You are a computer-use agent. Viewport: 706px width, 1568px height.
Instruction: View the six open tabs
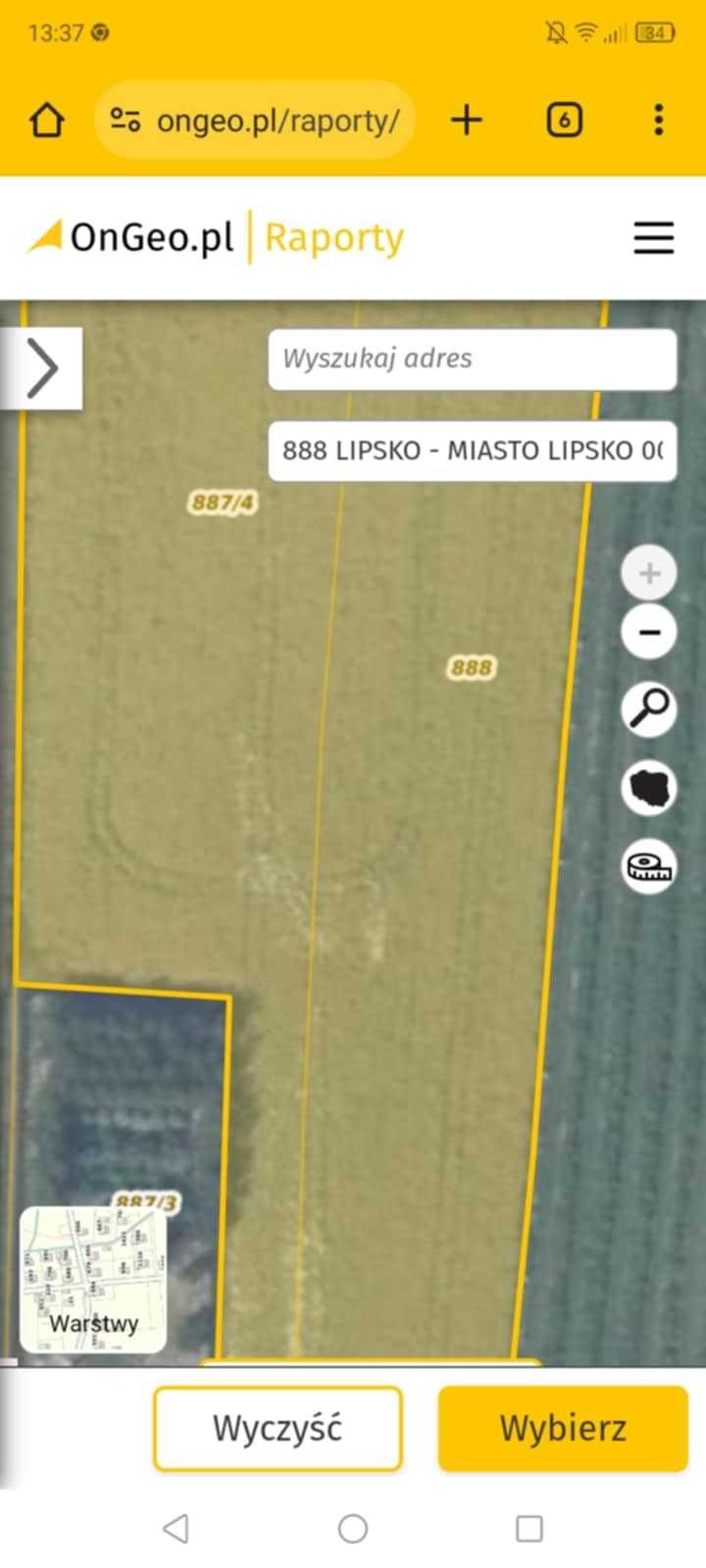[564, 121]
